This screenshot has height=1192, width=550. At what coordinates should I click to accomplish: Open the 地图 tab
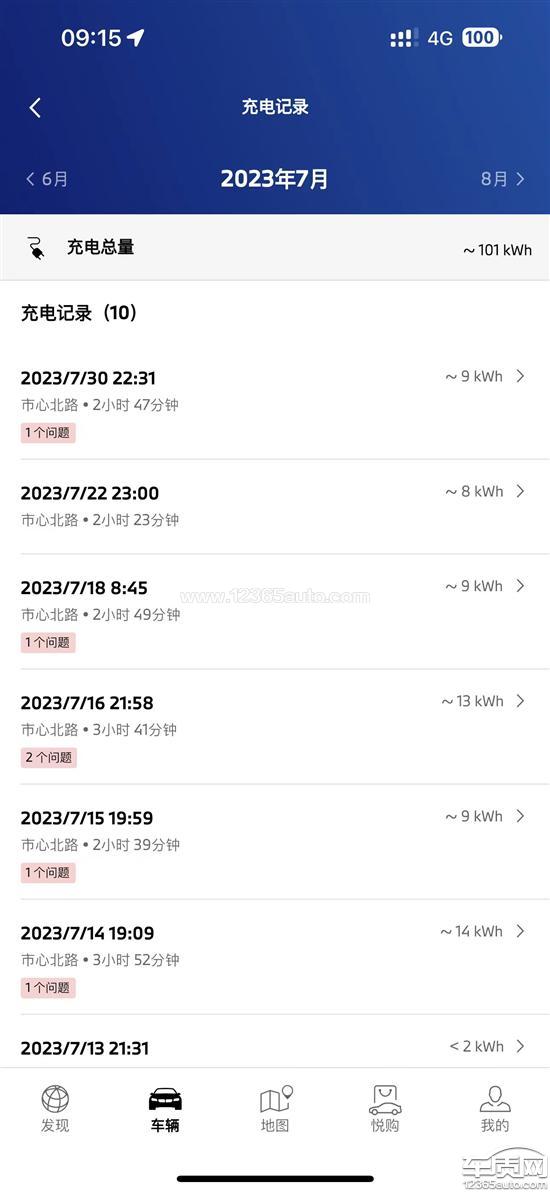pyautogui.click(x=275, y=1109)
